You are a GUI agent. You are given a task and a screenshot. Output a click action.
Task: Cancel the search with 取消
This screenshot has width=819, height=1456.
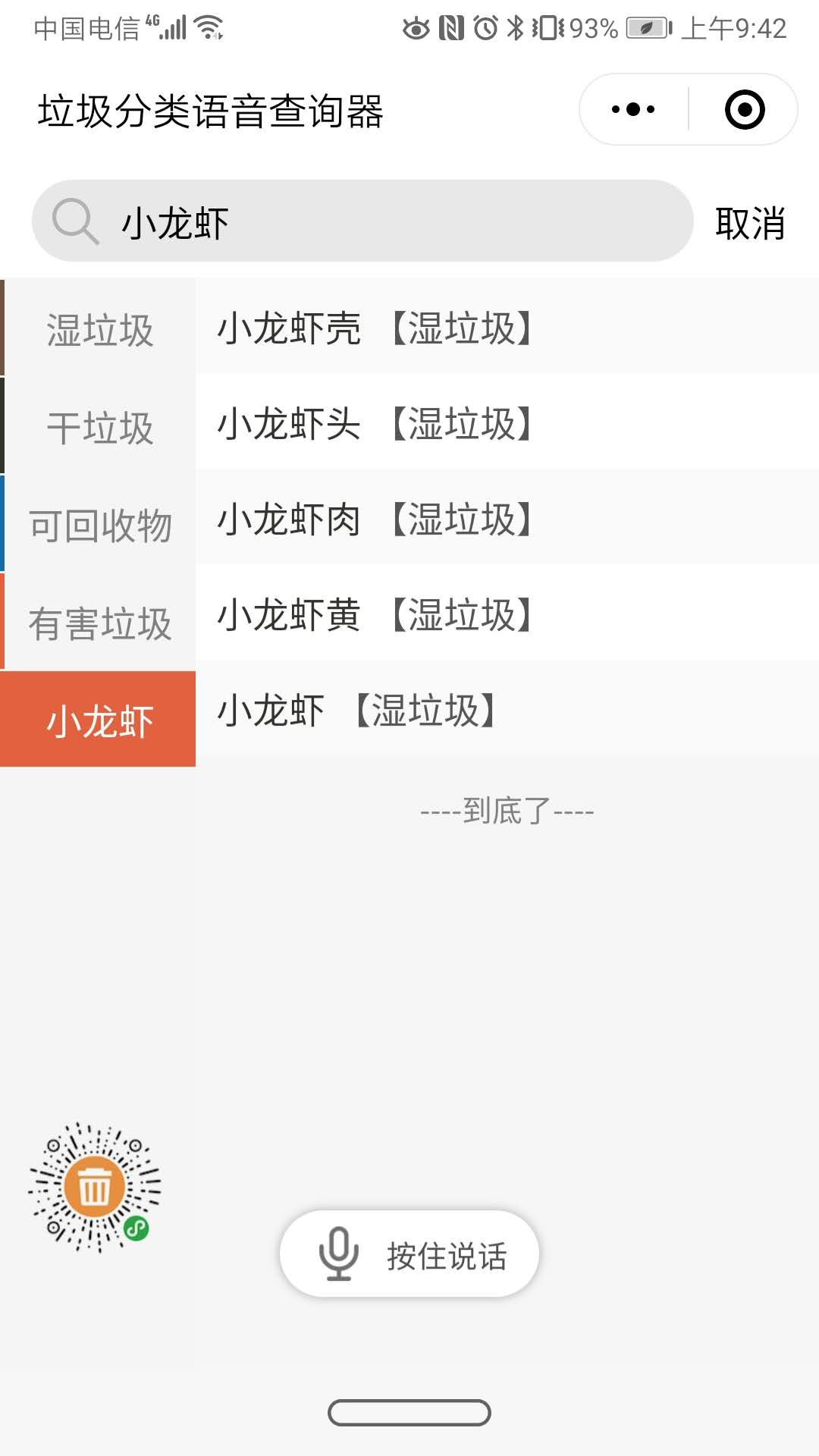click(750, 223)
